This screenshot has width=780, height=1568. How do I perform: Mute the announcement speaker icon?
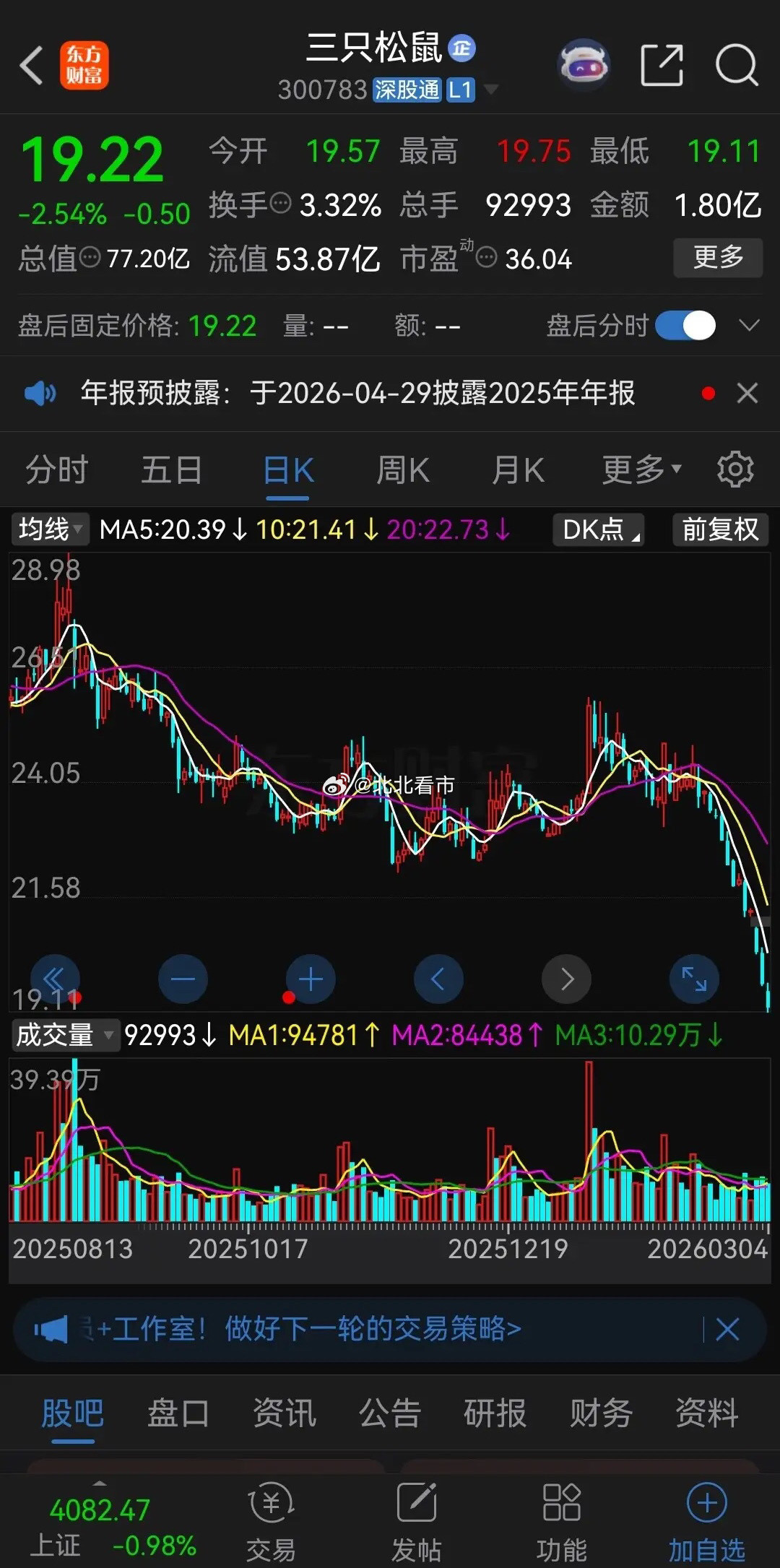click(41, 394)
